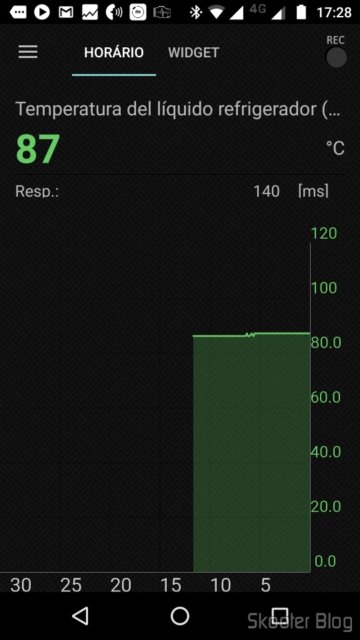Select the HORÁRIO tab

(x=114, y=53)
